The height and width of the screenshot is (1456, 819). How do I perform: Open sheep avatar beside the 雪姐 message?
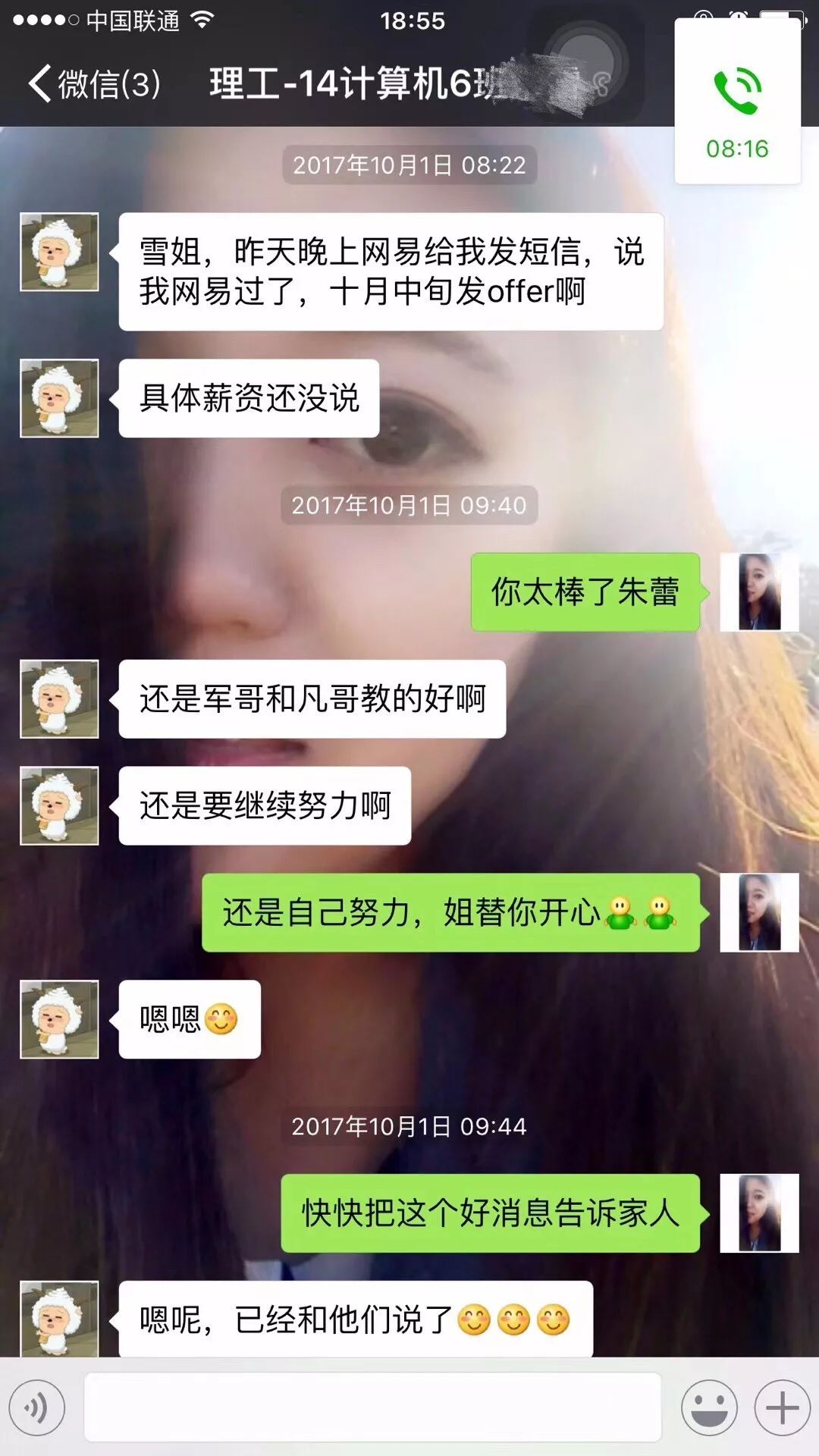[59, 252]
